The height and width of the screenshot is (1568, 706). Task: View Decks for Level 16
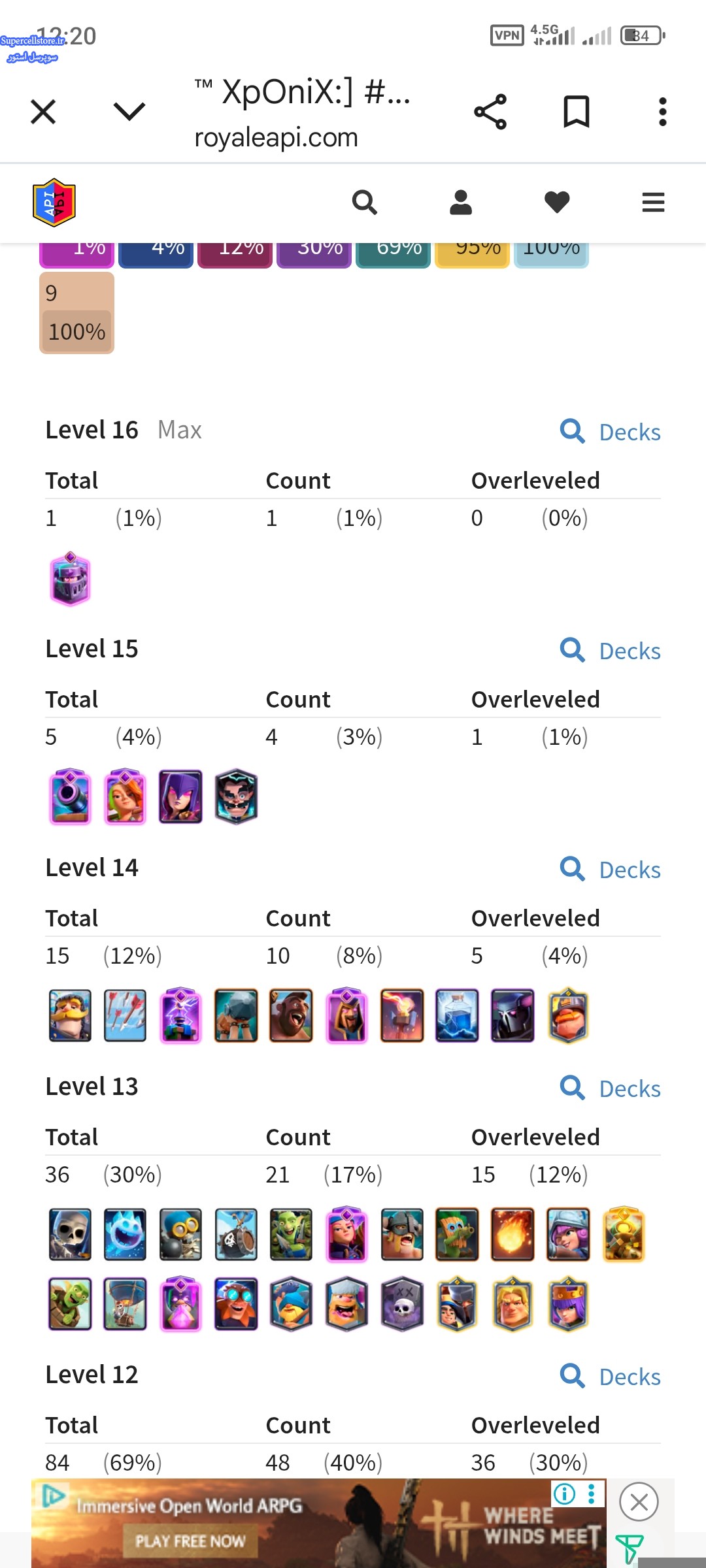point(611,432)
